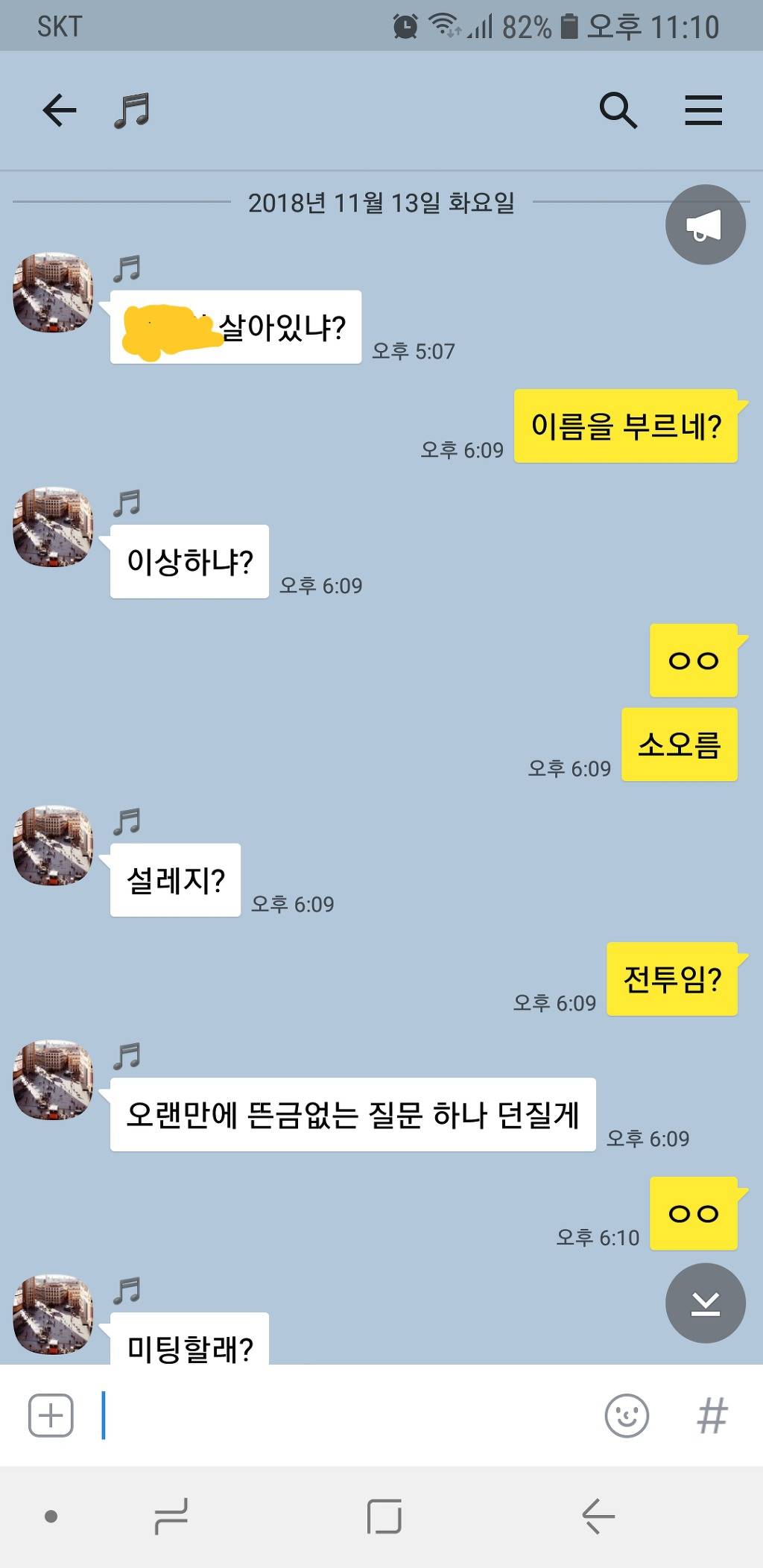Open the emoticon picker

click(x=627, y=1414)
